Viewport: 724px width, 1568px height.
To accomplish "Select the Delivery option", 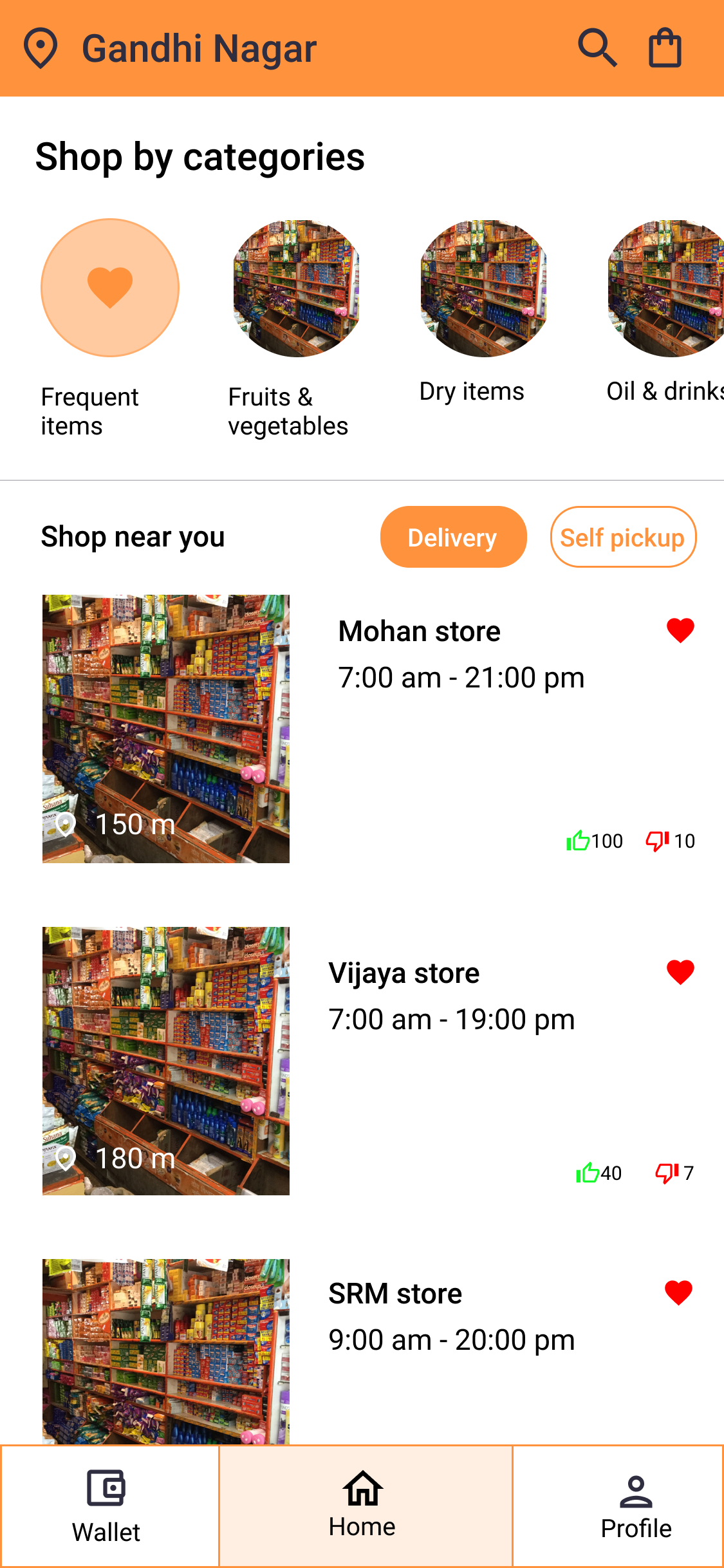I will [x=453, y=537].
